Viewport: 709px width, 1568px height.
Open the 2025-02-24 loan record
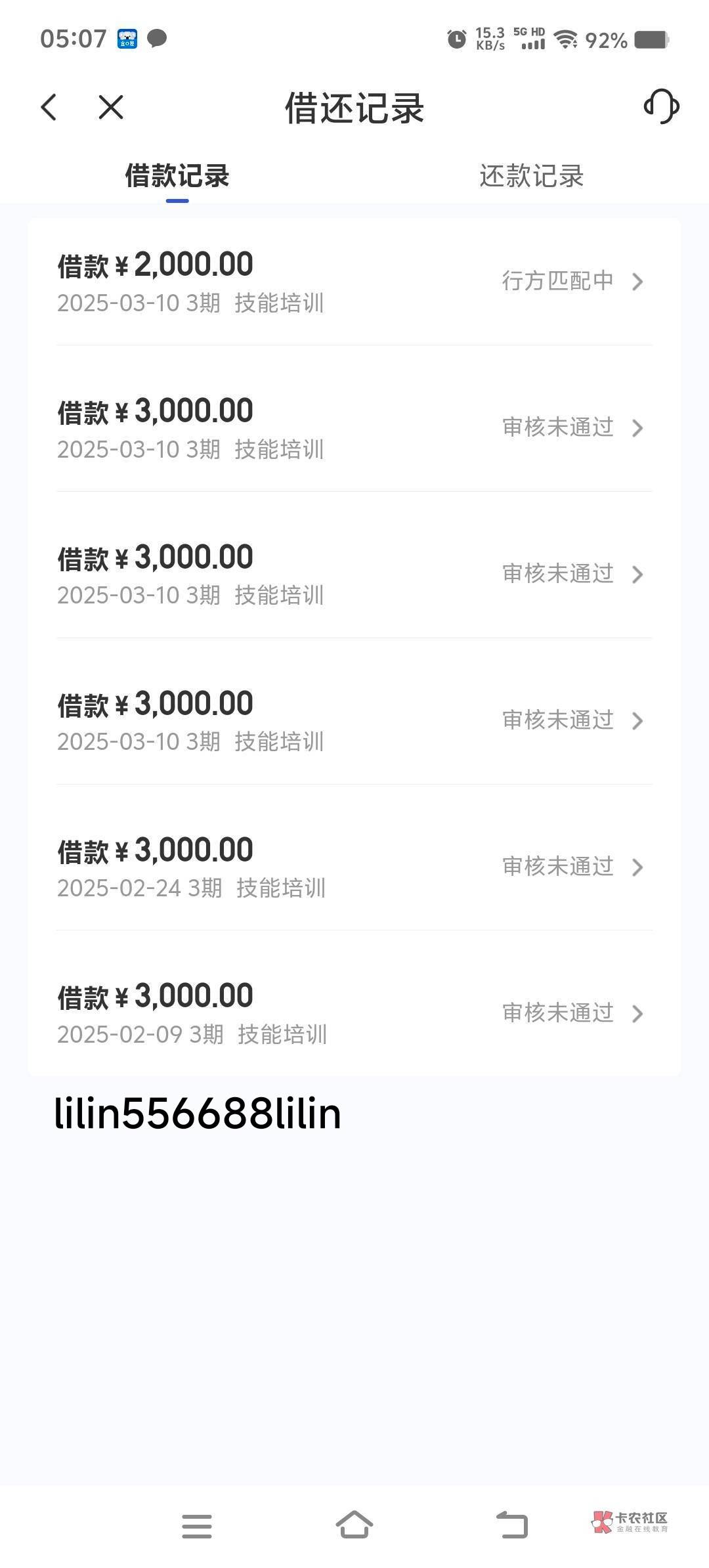coord(354,867)
